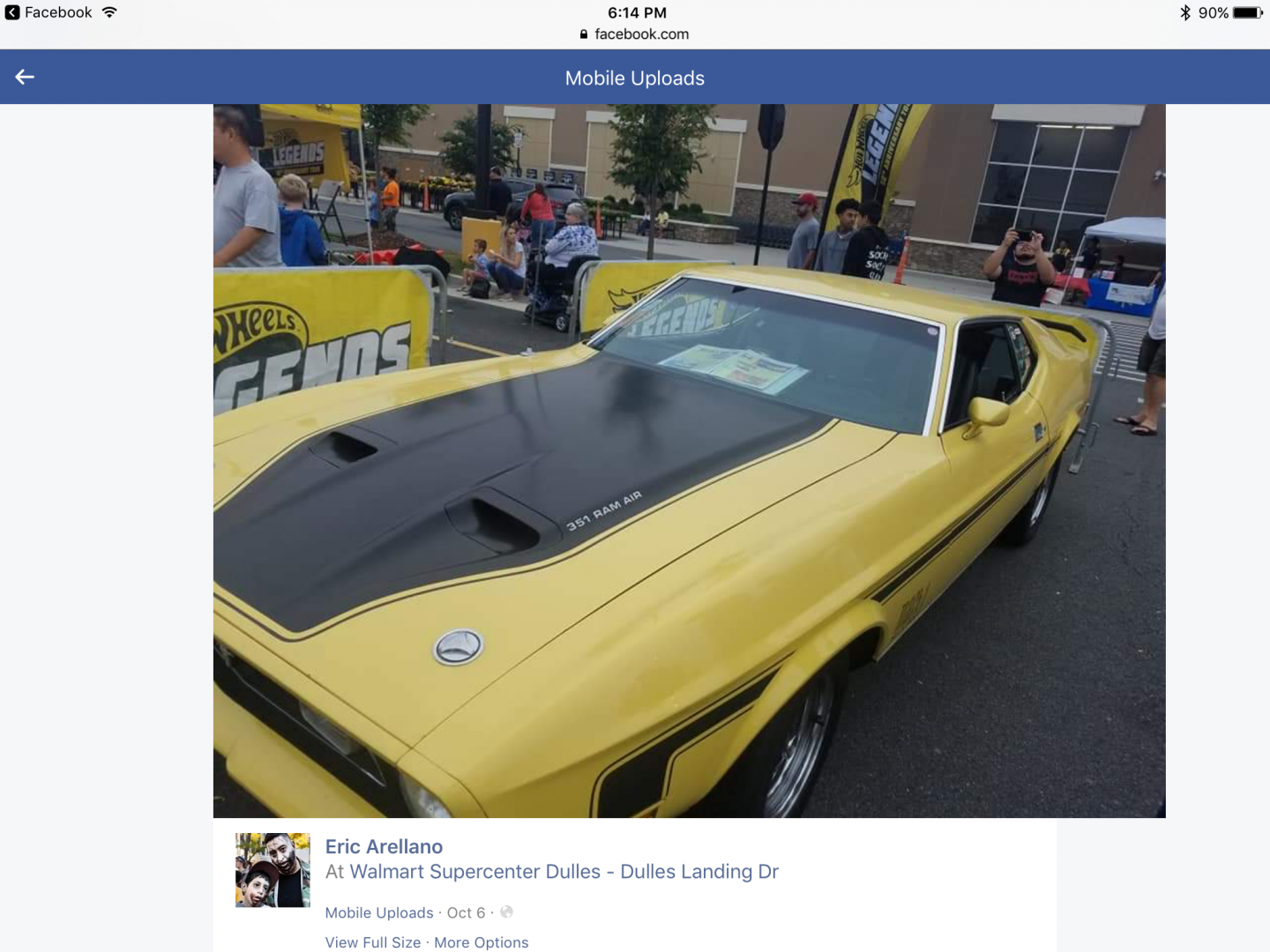
Task: Tap Eric Arellano's profile picture
Action: (273, 870)
